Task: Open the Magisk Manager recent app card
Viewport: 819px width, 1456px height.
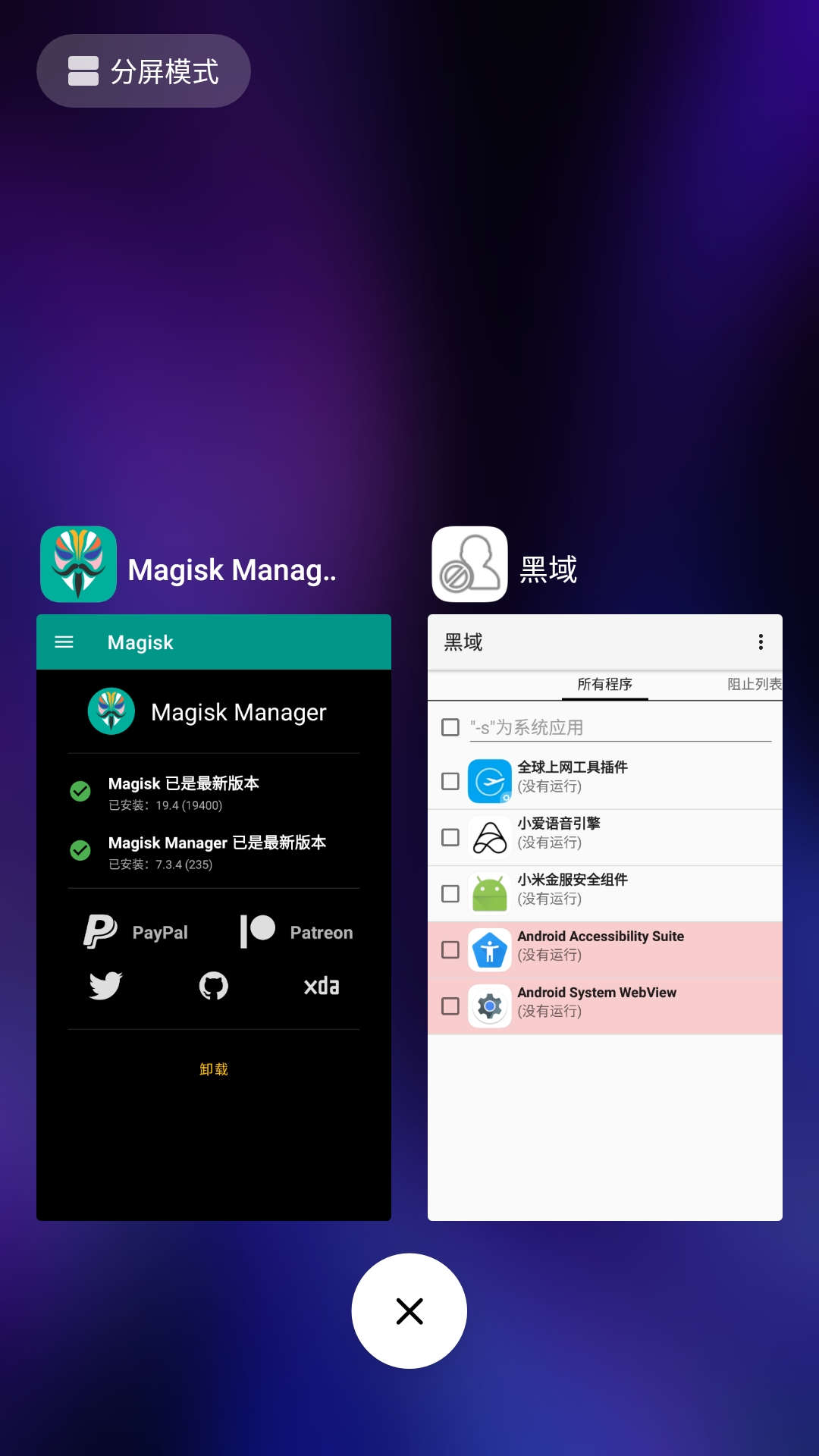Action: click(x=213, y=917)
